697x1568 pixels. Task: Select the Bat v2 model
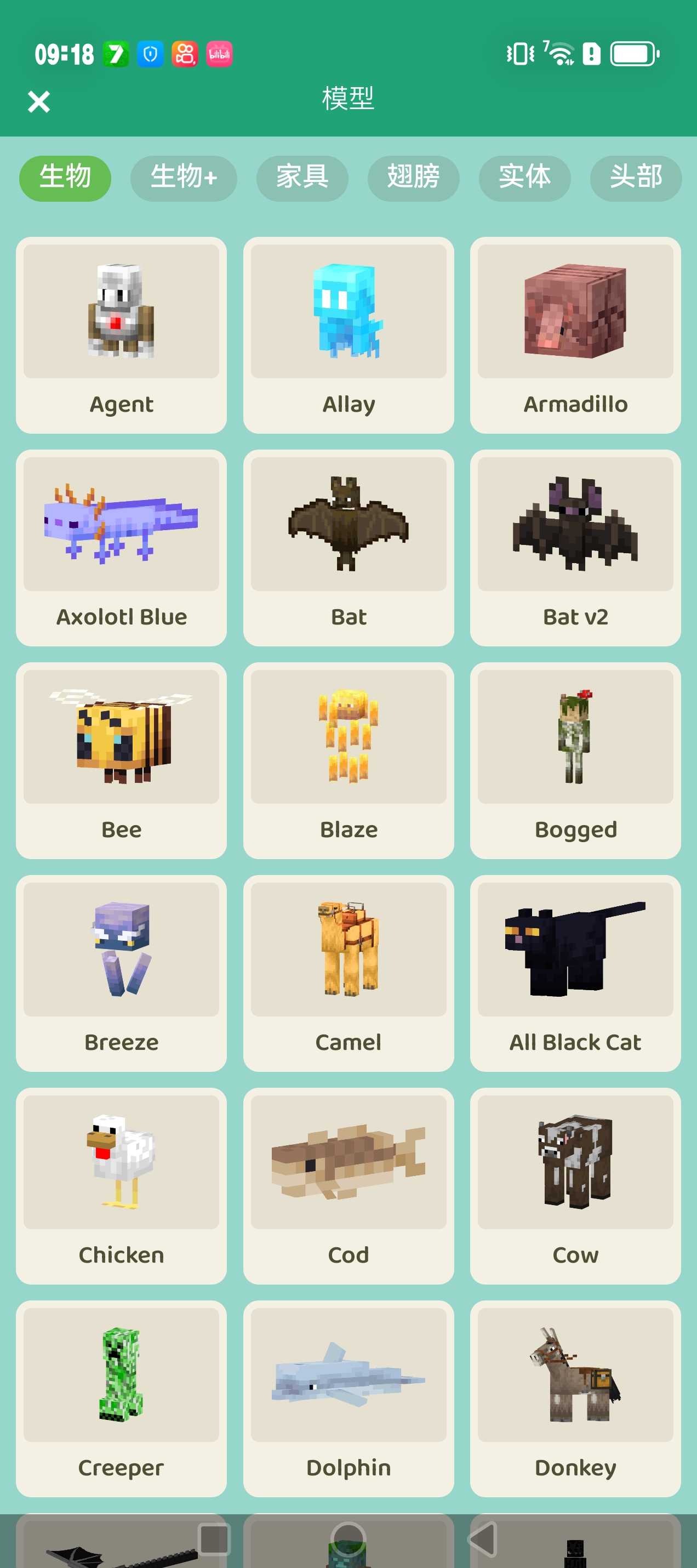[x=575, y=547]
